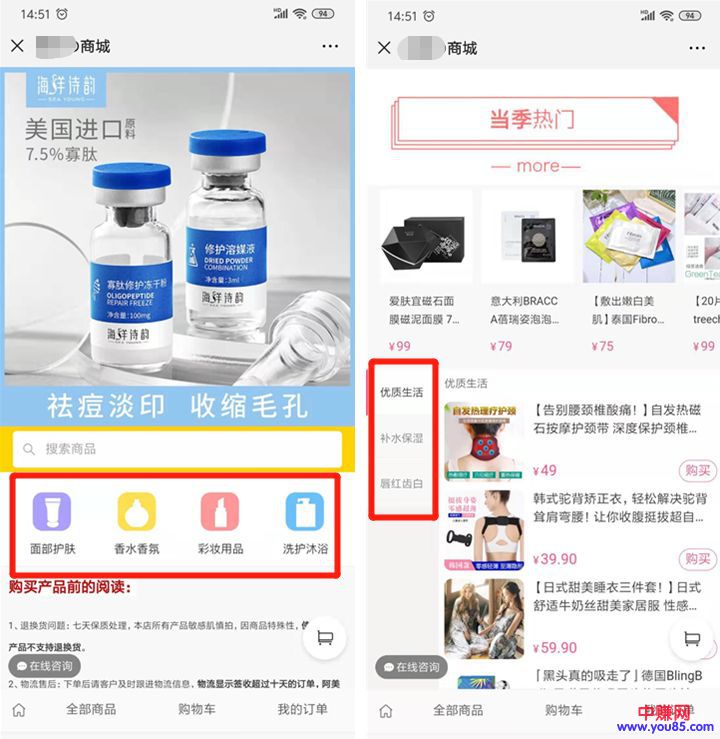Open the 香水香氛 category
Viewport: 720px width, 739px height.
pyautogui.click(x=137, y=522)
